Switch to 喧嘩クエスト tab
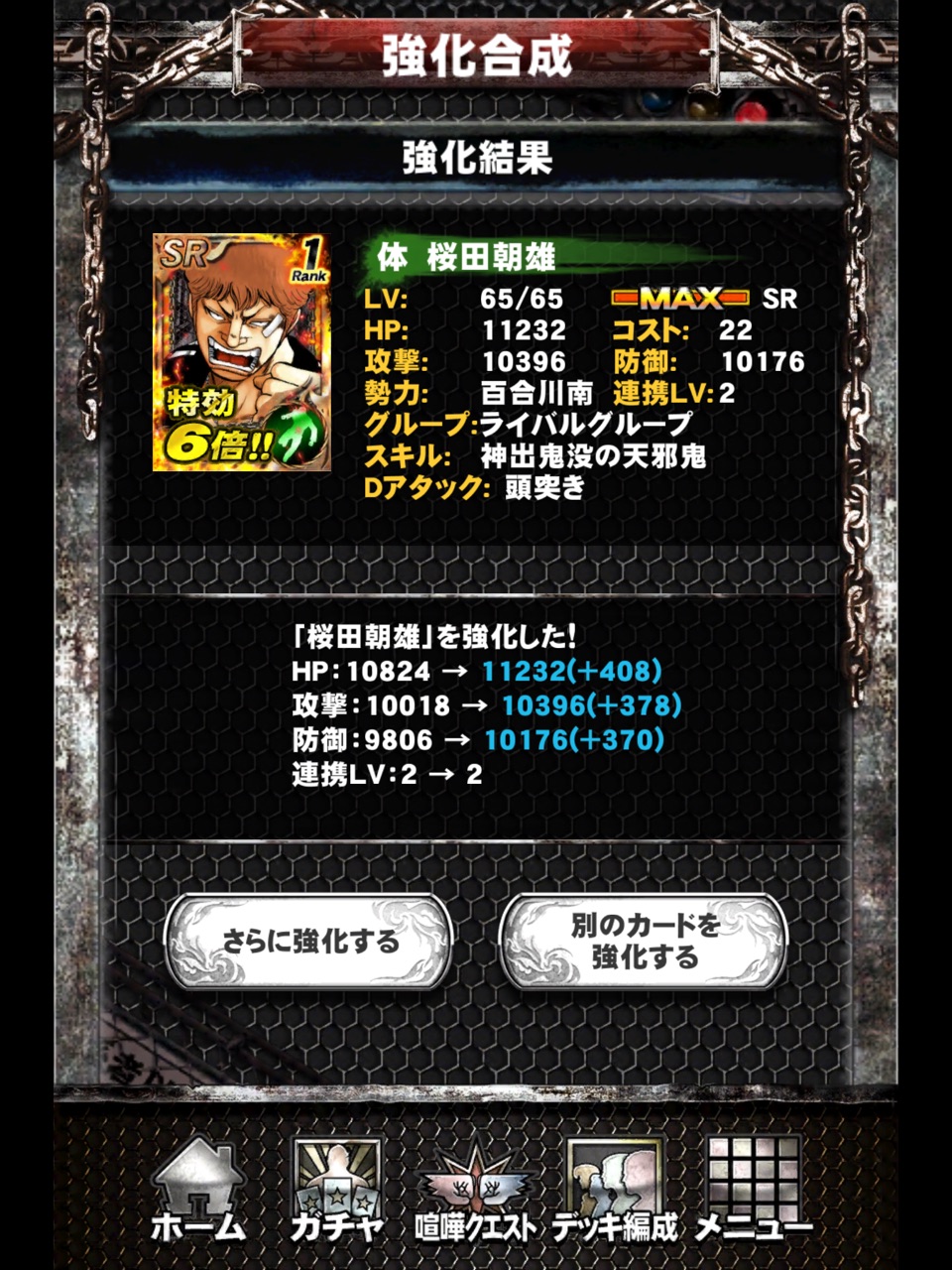Viewport: 952px width, 1270px height. (476, 1191)
